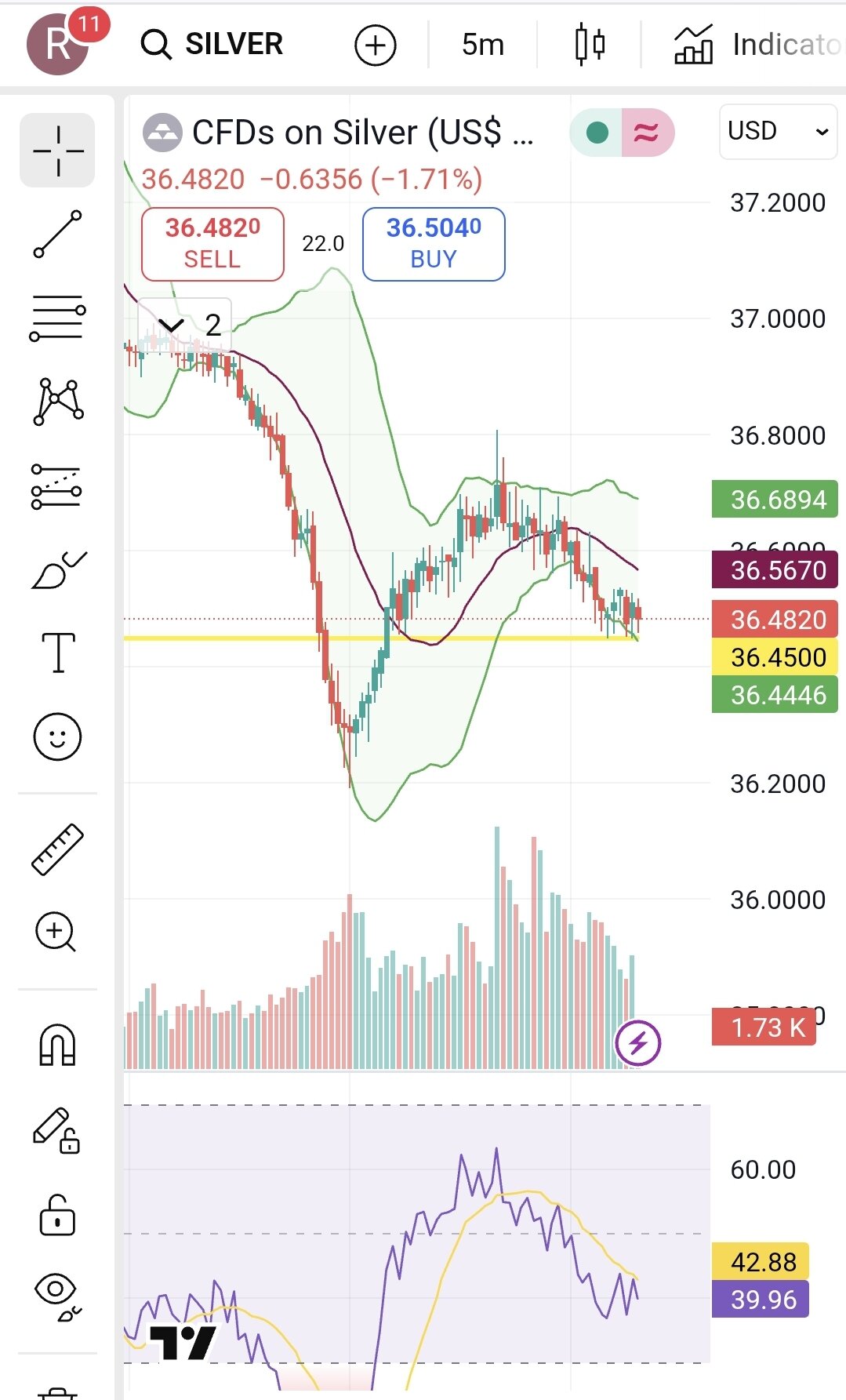
Task: Open the profile avatar menu
Action: point(57,44)
